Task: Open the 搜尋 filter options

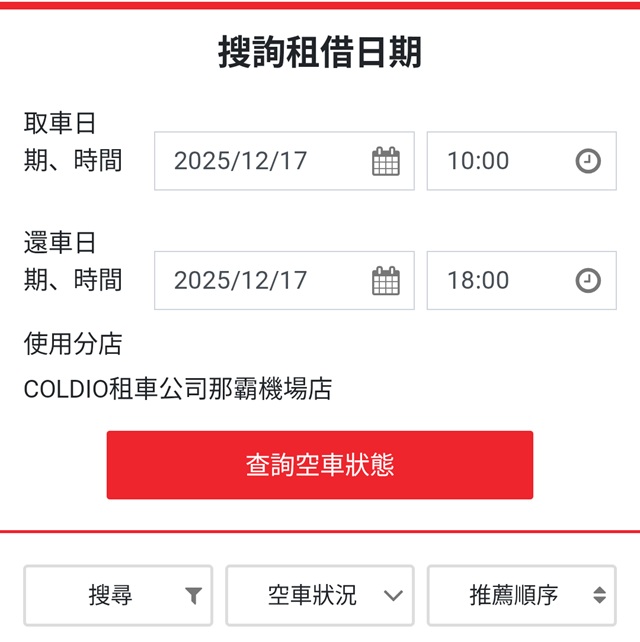Action: [x=118, y=596]
